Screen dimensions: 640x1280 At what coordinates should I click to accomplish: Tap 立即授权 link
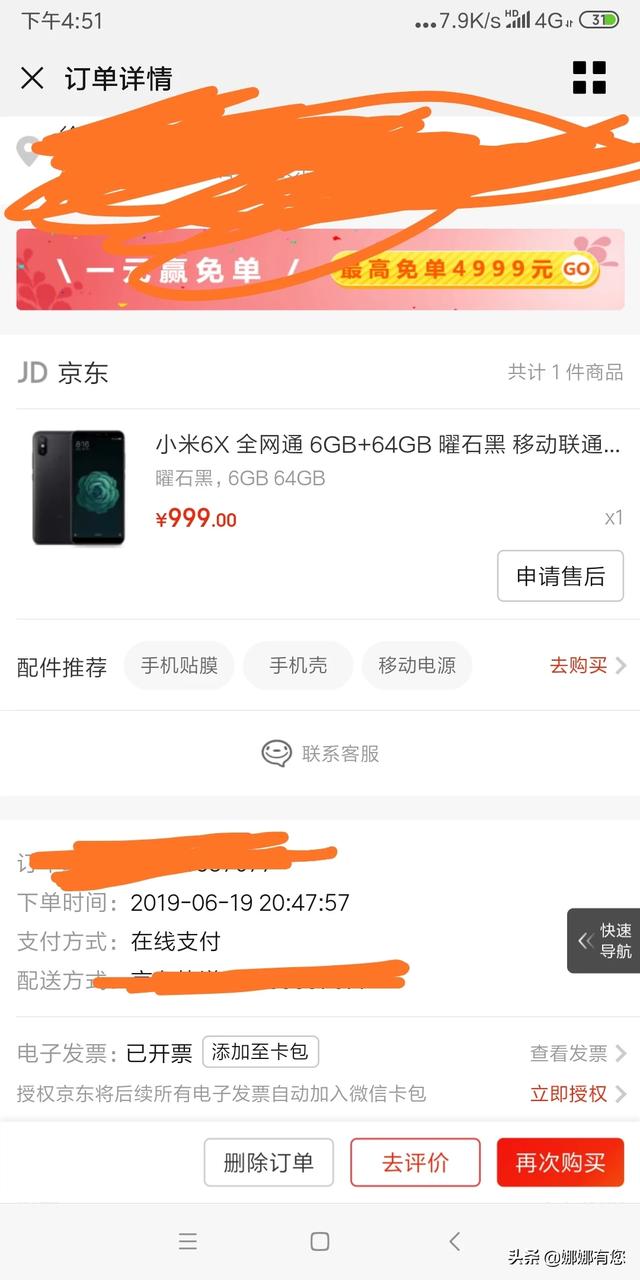(577, 1094)
